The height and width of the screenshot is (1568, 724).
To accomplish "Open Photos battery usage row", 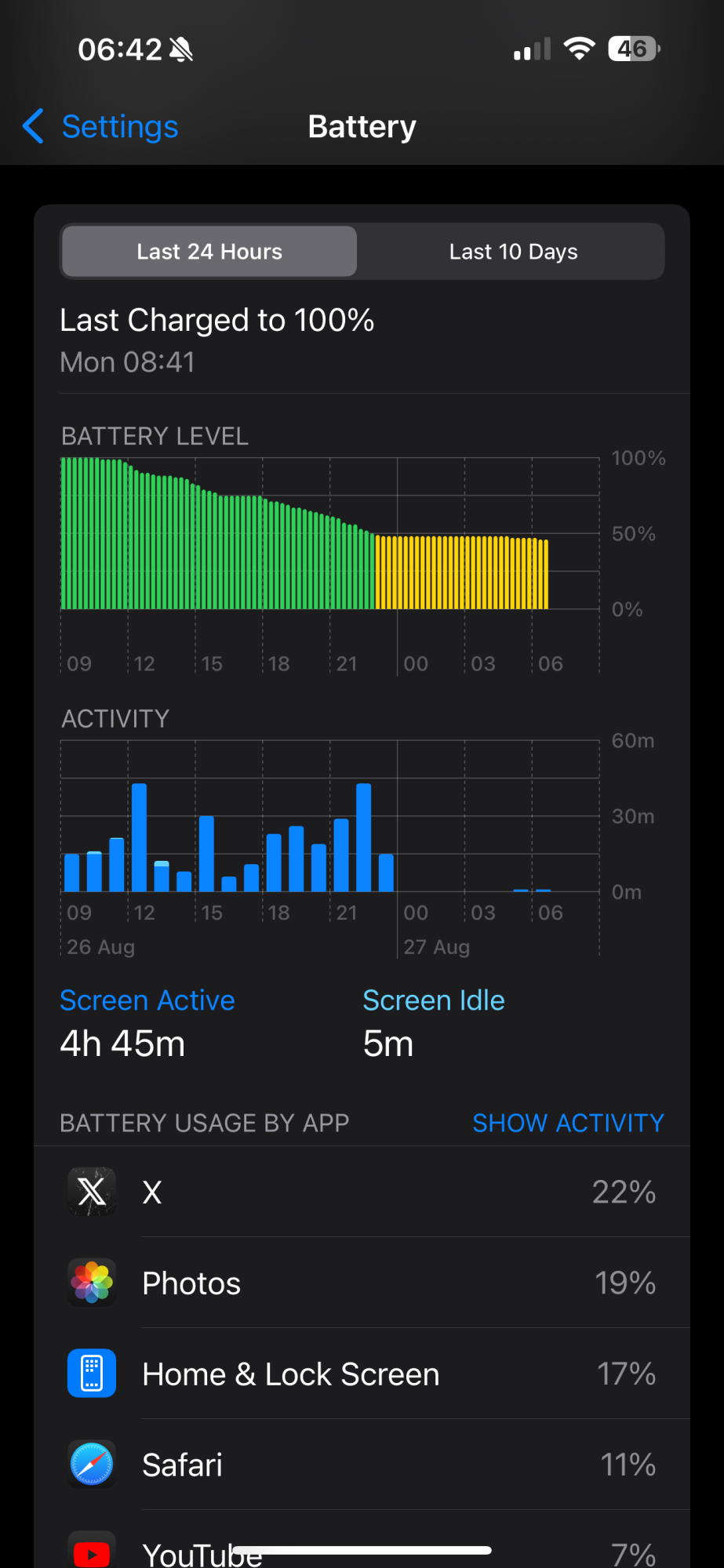I will click(362, 1283).
